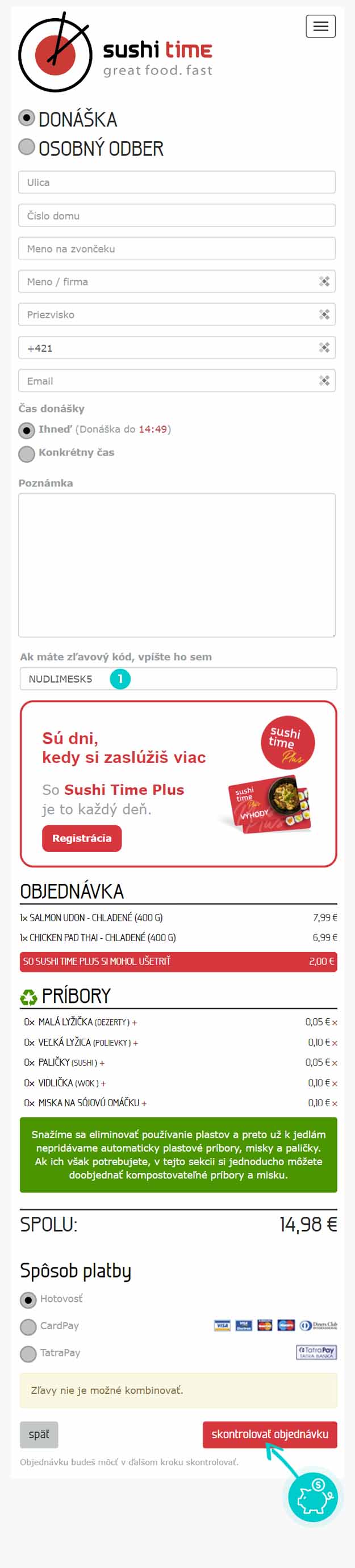The height and width of the screenshot is (1568, 355).
Task: Select TatraPay payment method
Action: [x=28, y=1354]
